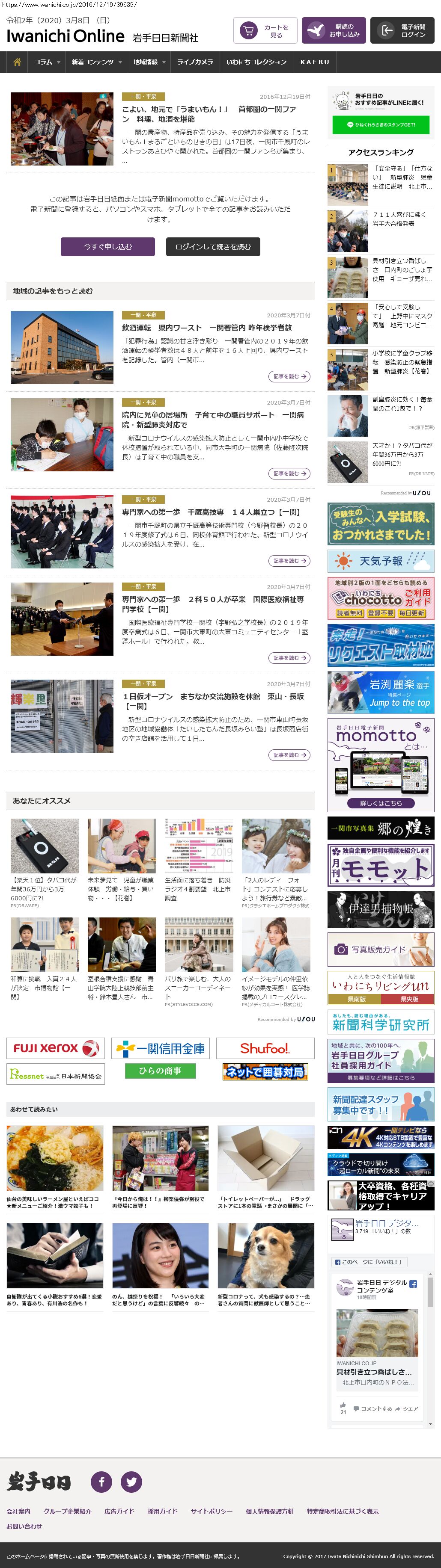The width and height of the screenshot is (441, 1568).
Task: Open the 天気予報 weather banner
Action: (381, 561)
